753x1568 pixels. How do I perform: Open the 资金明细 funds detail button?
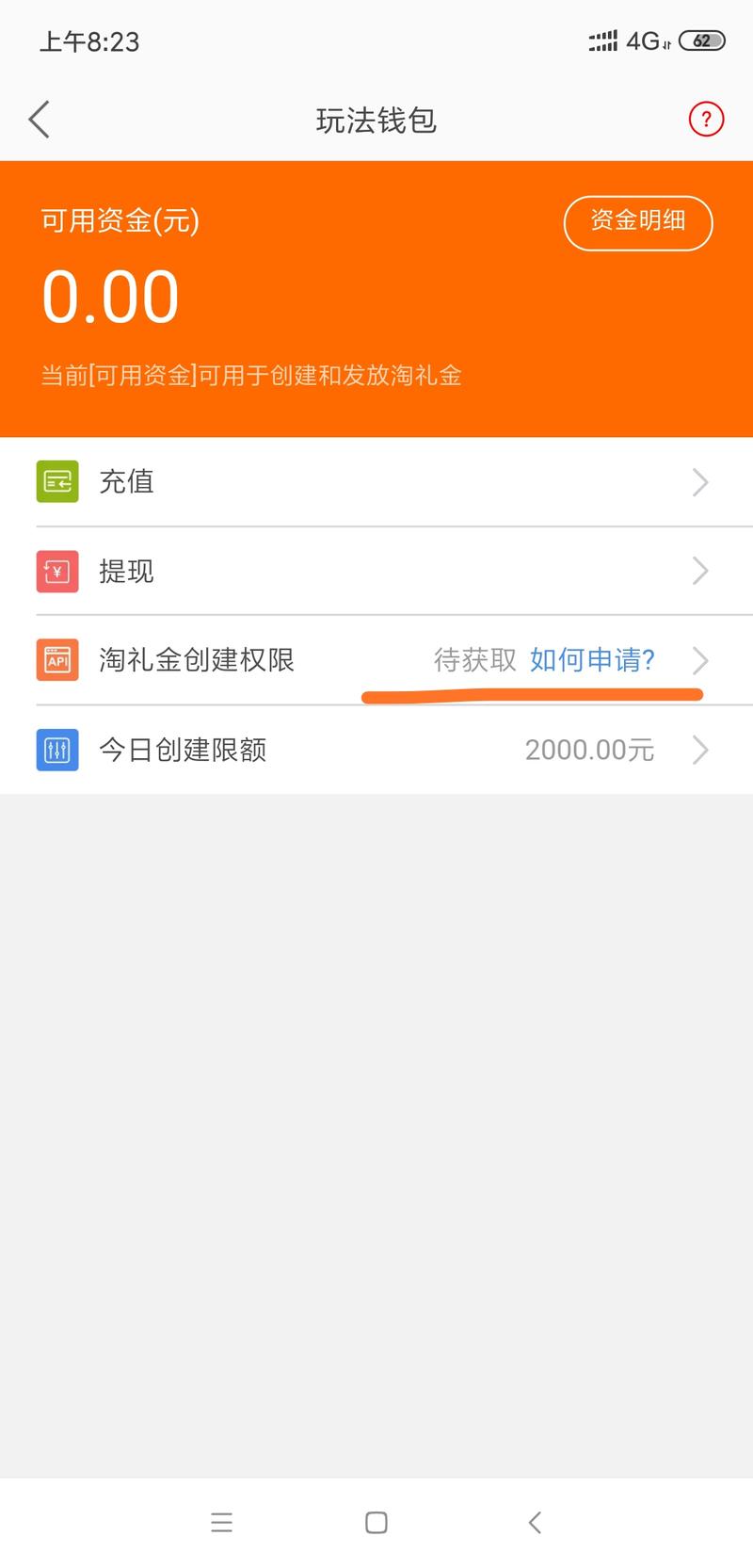click(638, 223)
